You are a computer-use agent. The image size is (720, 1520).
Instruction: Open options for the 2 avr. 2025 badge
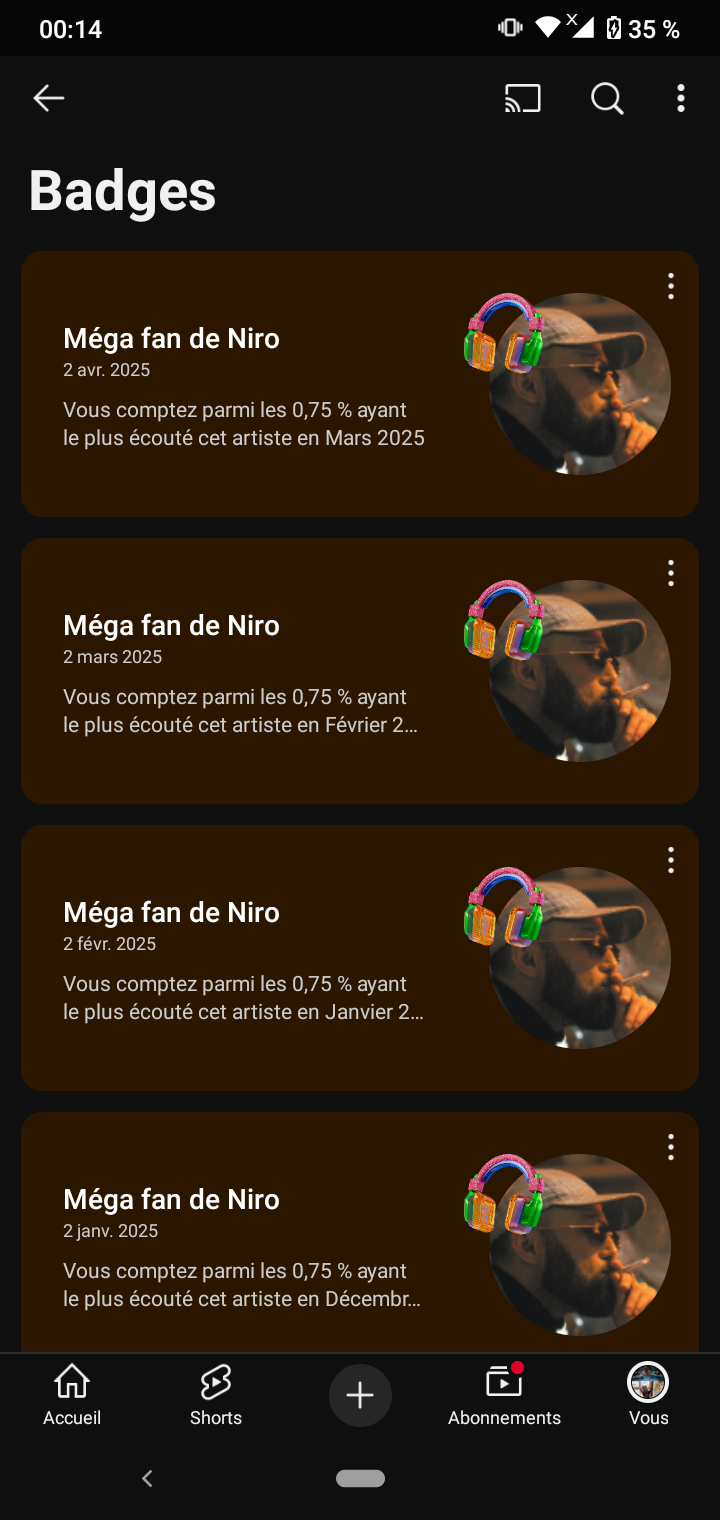point(671,286)
